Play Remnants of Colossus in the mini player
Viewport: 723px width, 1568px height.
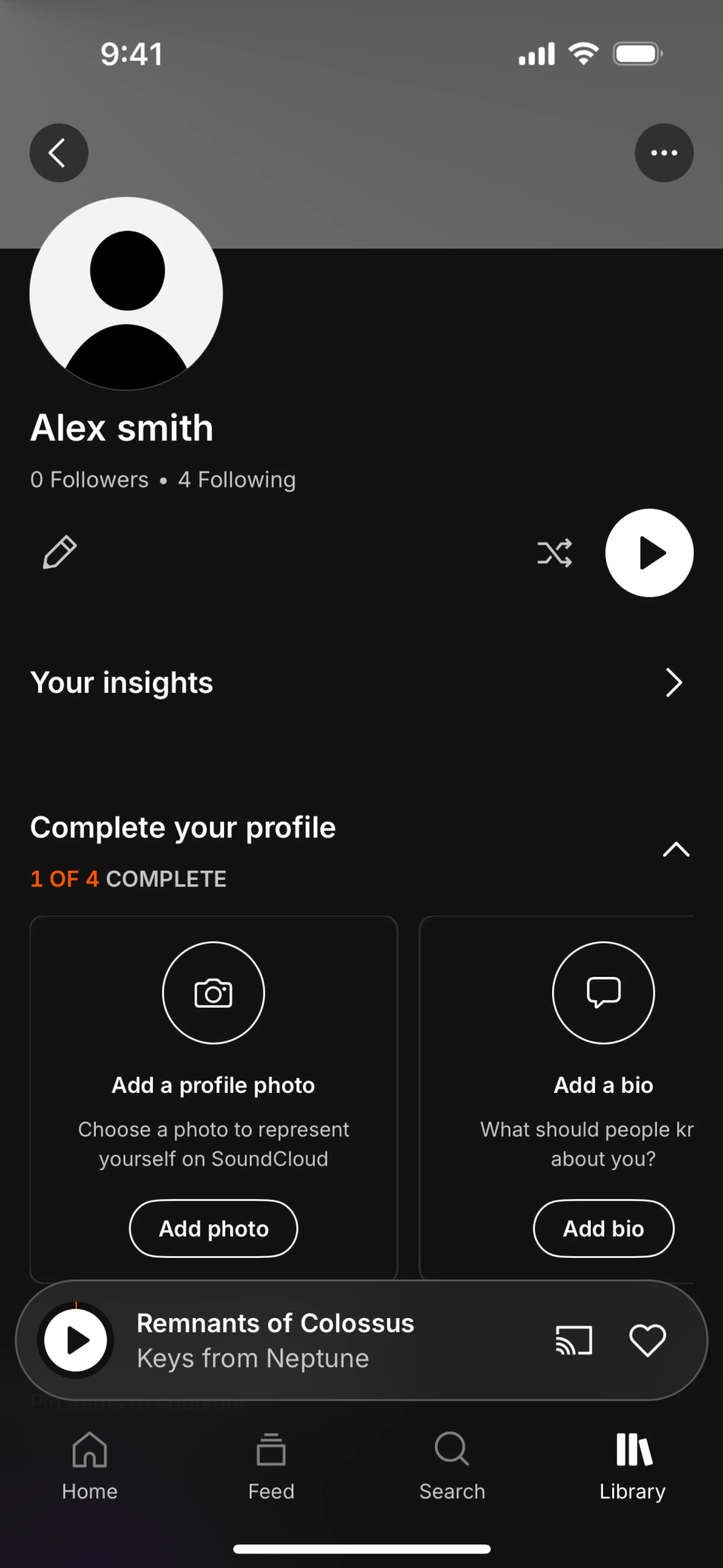click(76, 1340)
